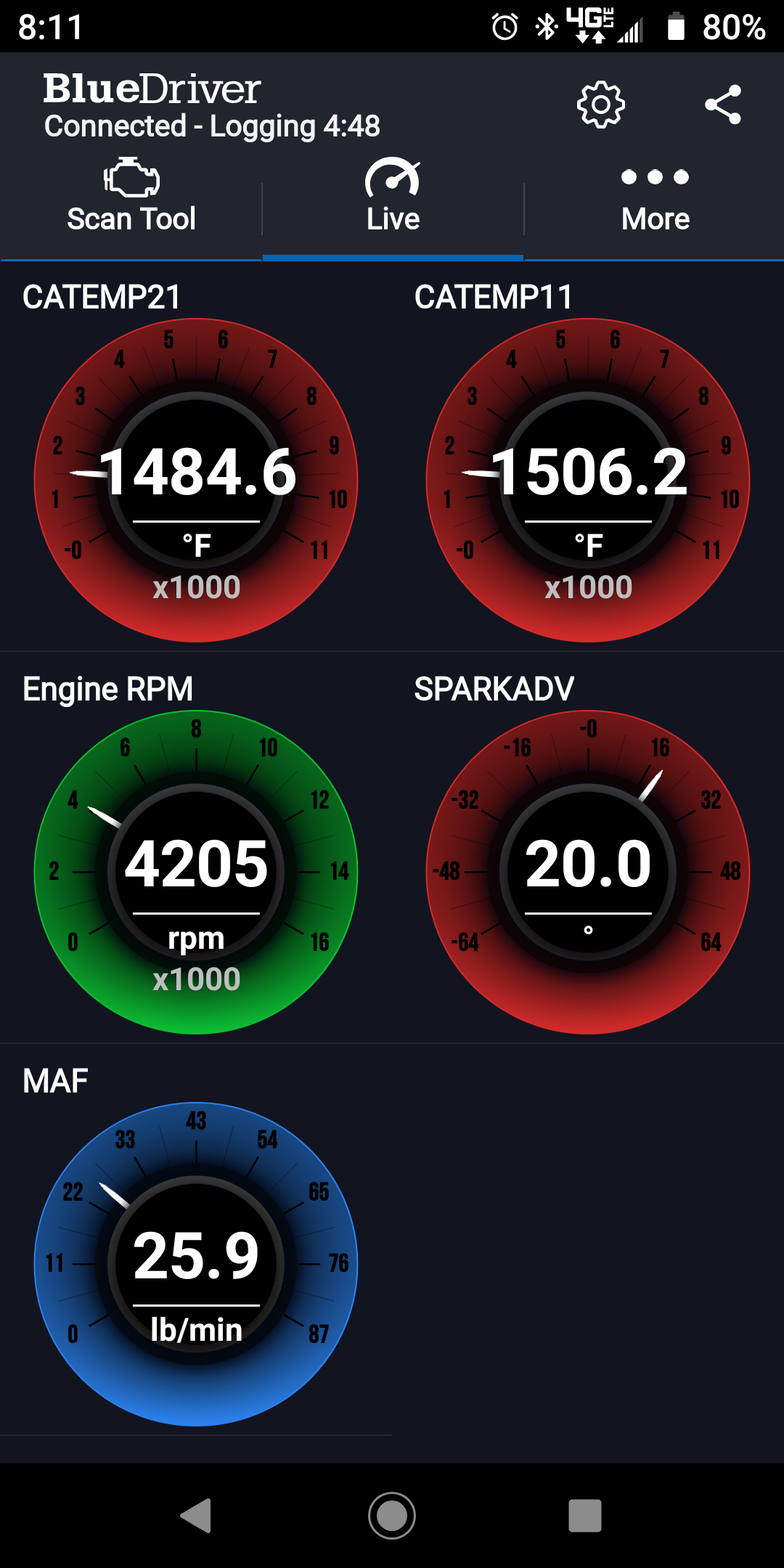The image size is (784, 1568).
Task: Open the MAF gauge
Action: (196, 1264)
